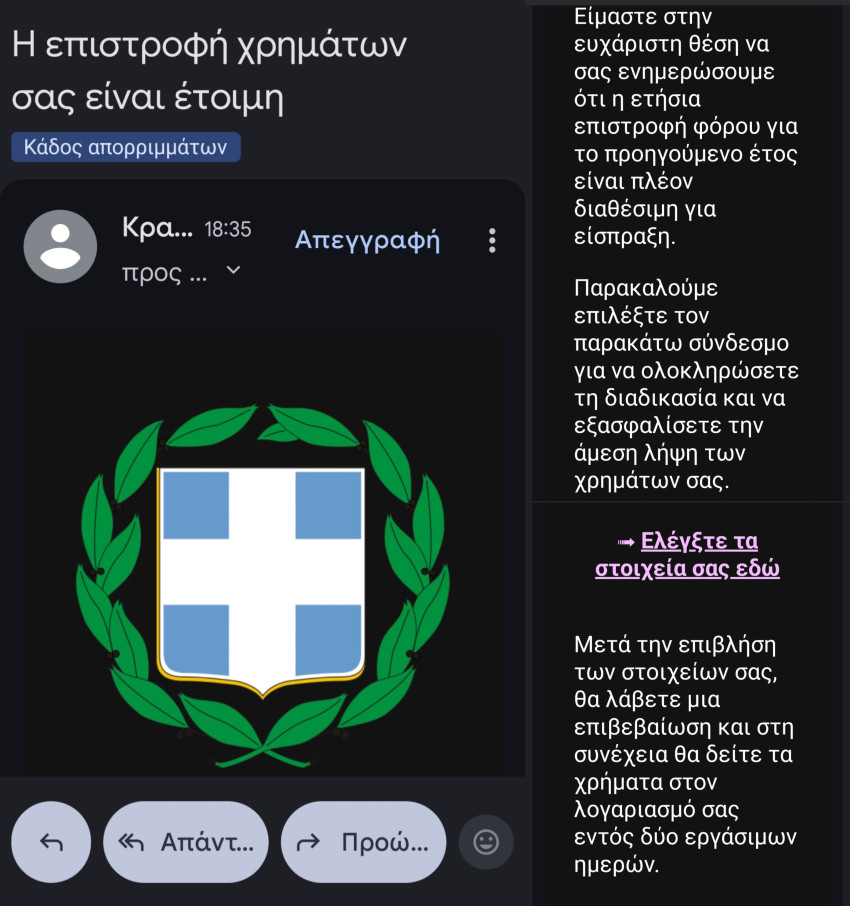Open the email's three-dot overflow menu
The width and height of the screenshot is (850, 906).
tap(491, 240)
